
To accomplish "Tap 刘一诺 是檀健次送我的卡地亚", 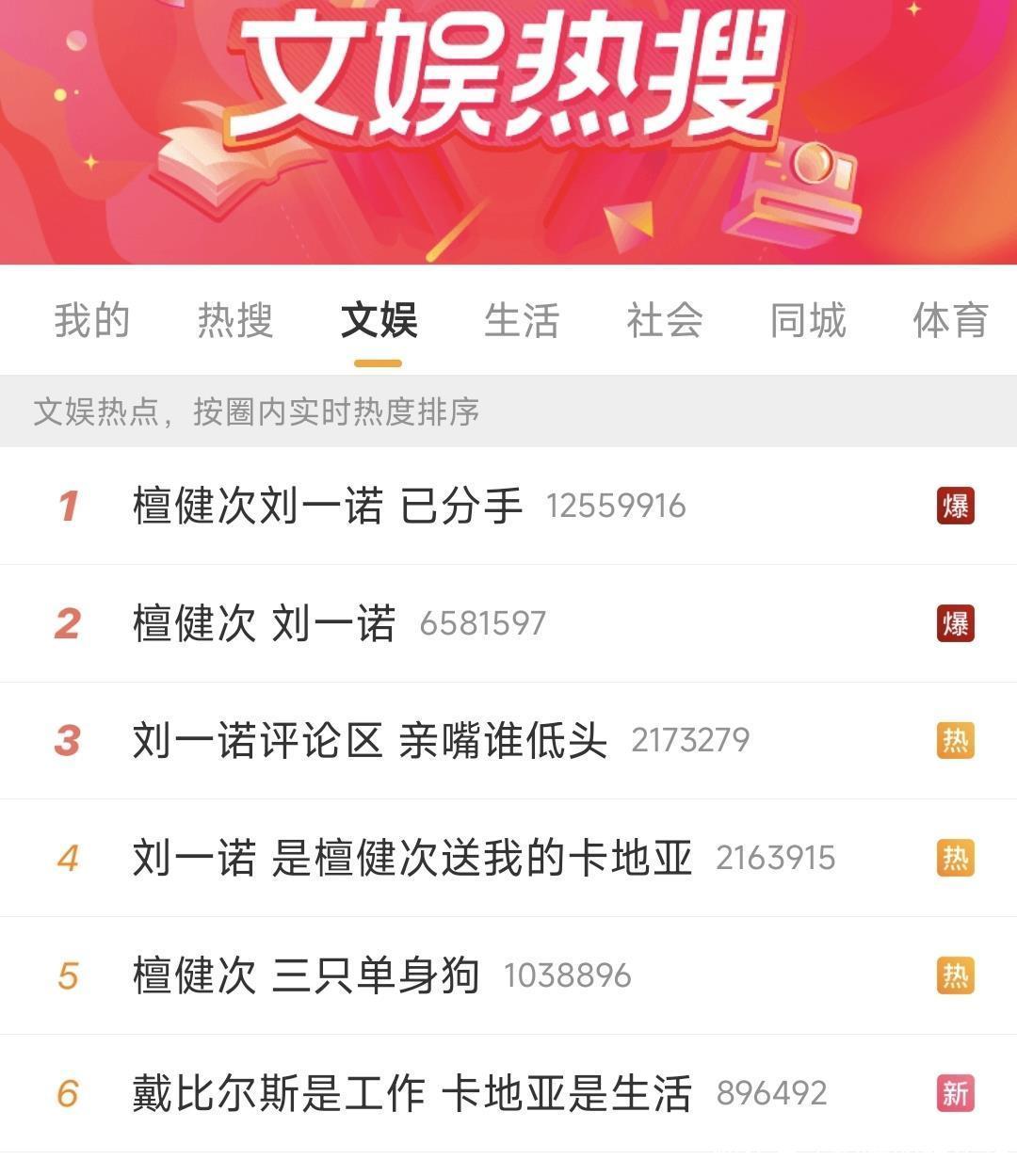I will coord(412,859).
